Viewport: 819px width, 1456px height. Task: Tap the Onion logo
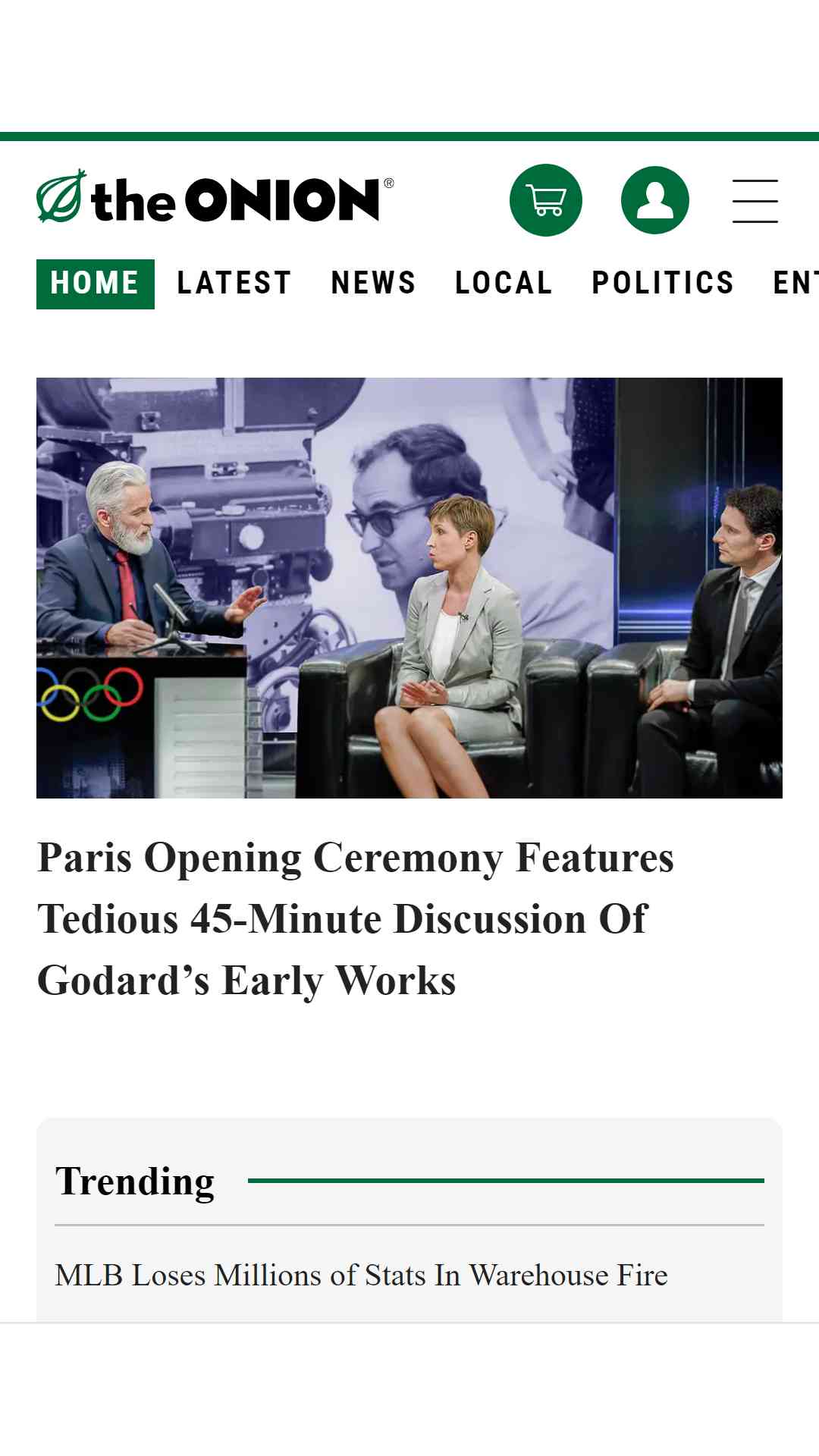[x=215, y=197]
